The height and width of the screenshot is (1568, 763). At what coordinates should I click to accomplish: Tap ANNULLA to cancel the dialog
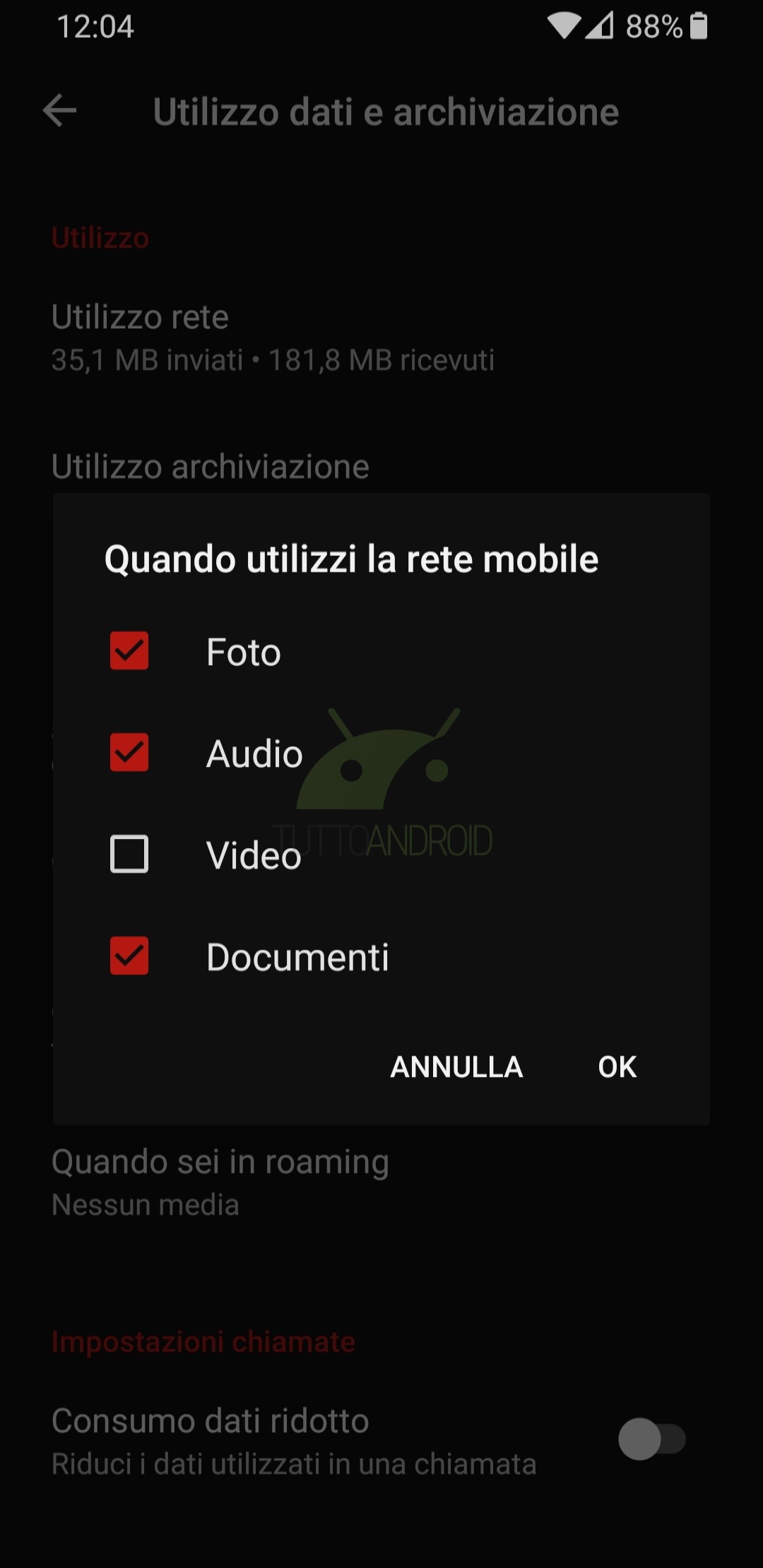coord(457,1067)
